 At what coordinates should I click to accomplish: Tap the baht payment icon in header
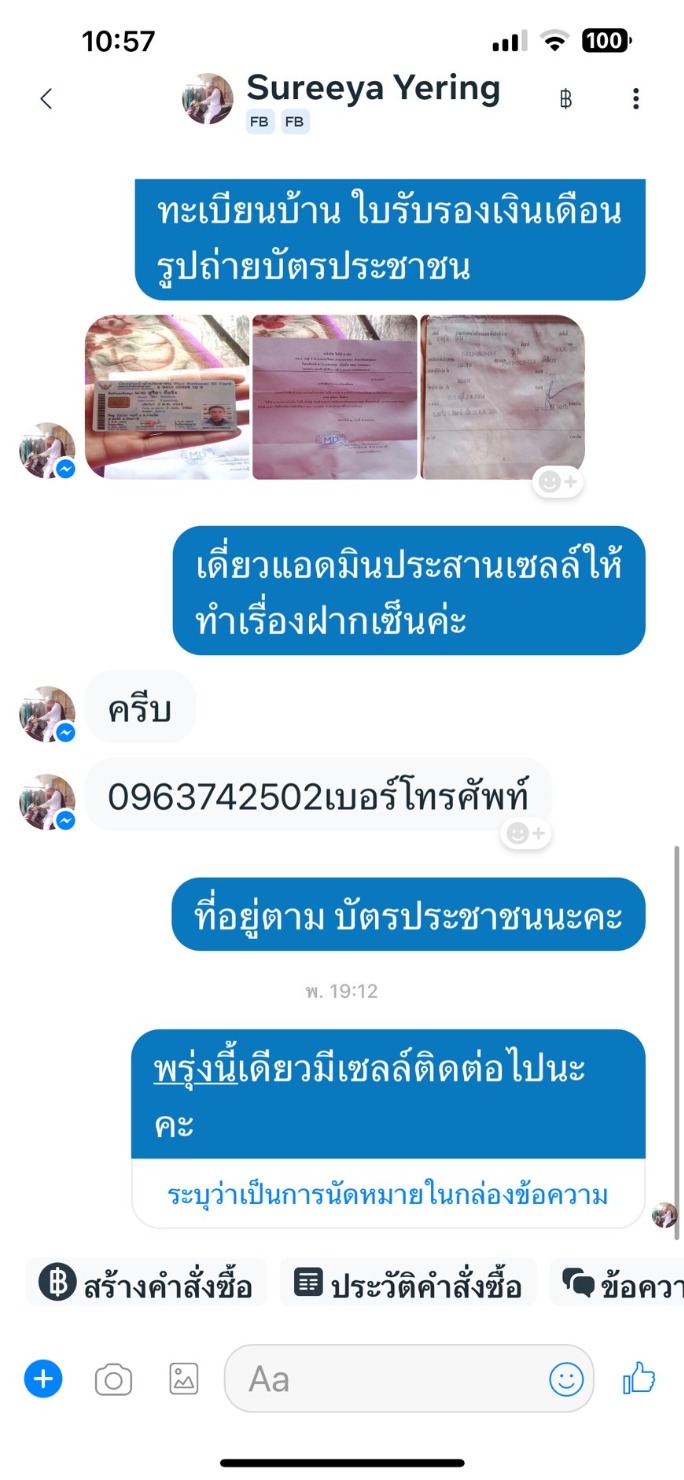coord(566,99)
